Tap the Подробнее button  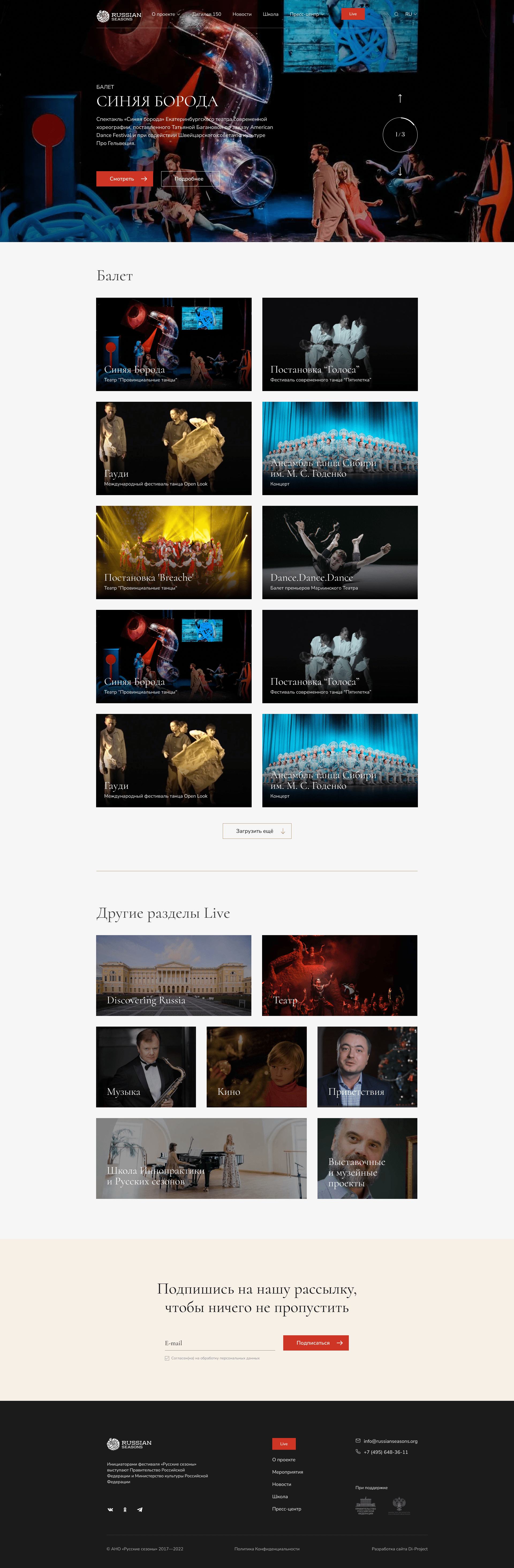[189, 179]
